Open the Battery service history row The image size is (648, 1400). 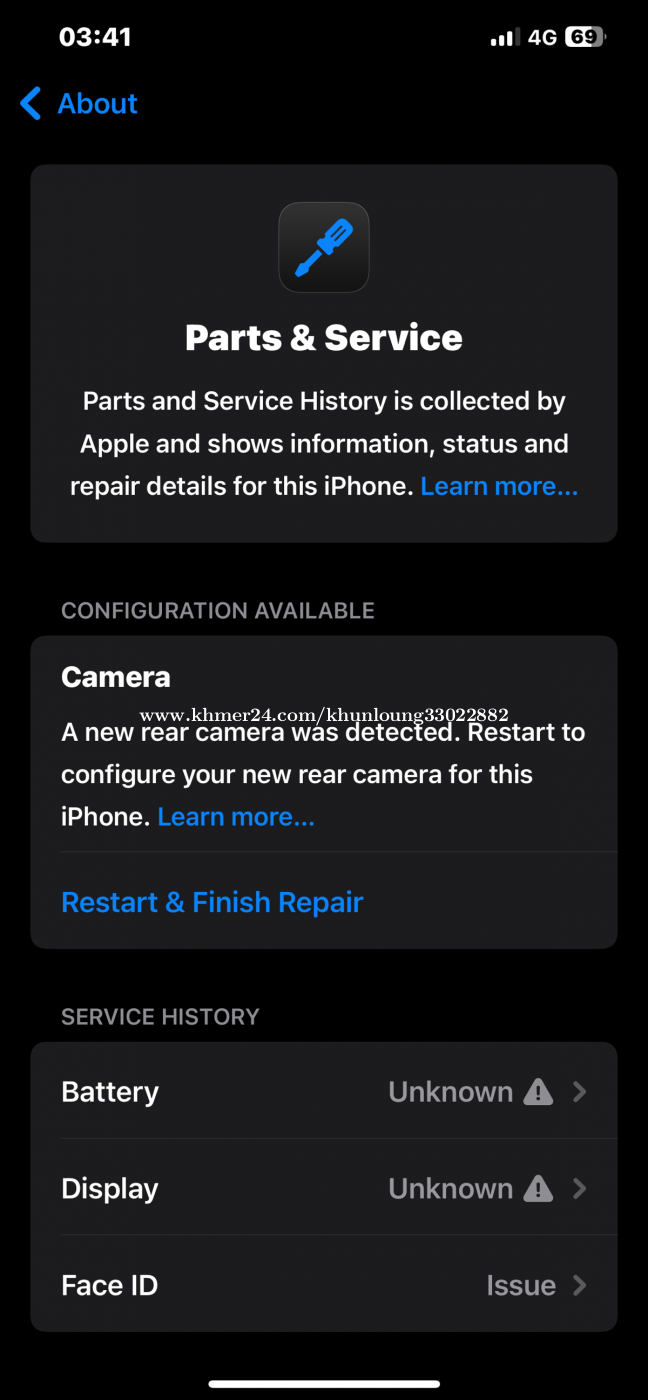point(324,1091)
